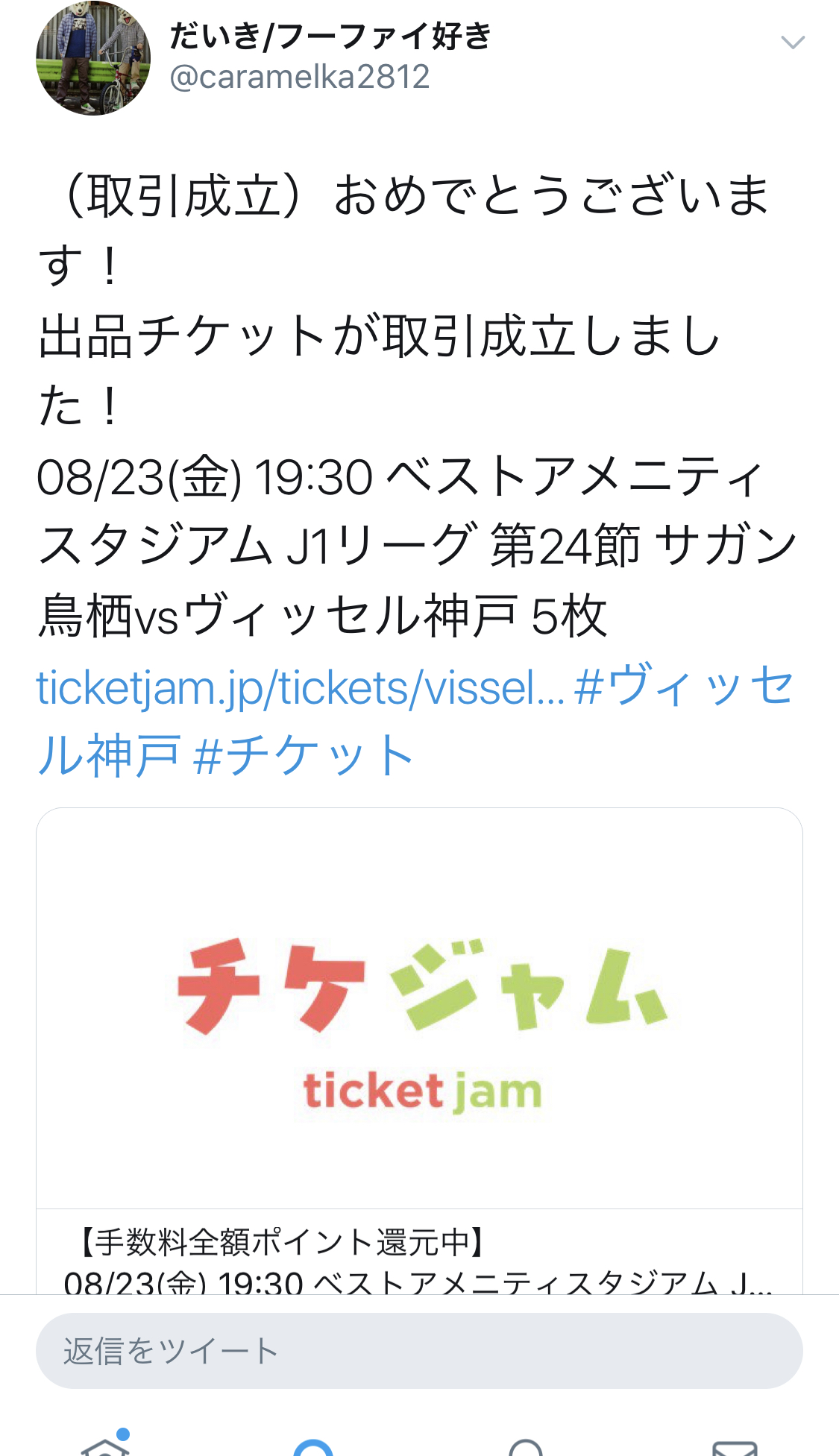The image size is (839, 1456).
Task: Open the Notifications tab
Action: click(x=525, y=1446)
